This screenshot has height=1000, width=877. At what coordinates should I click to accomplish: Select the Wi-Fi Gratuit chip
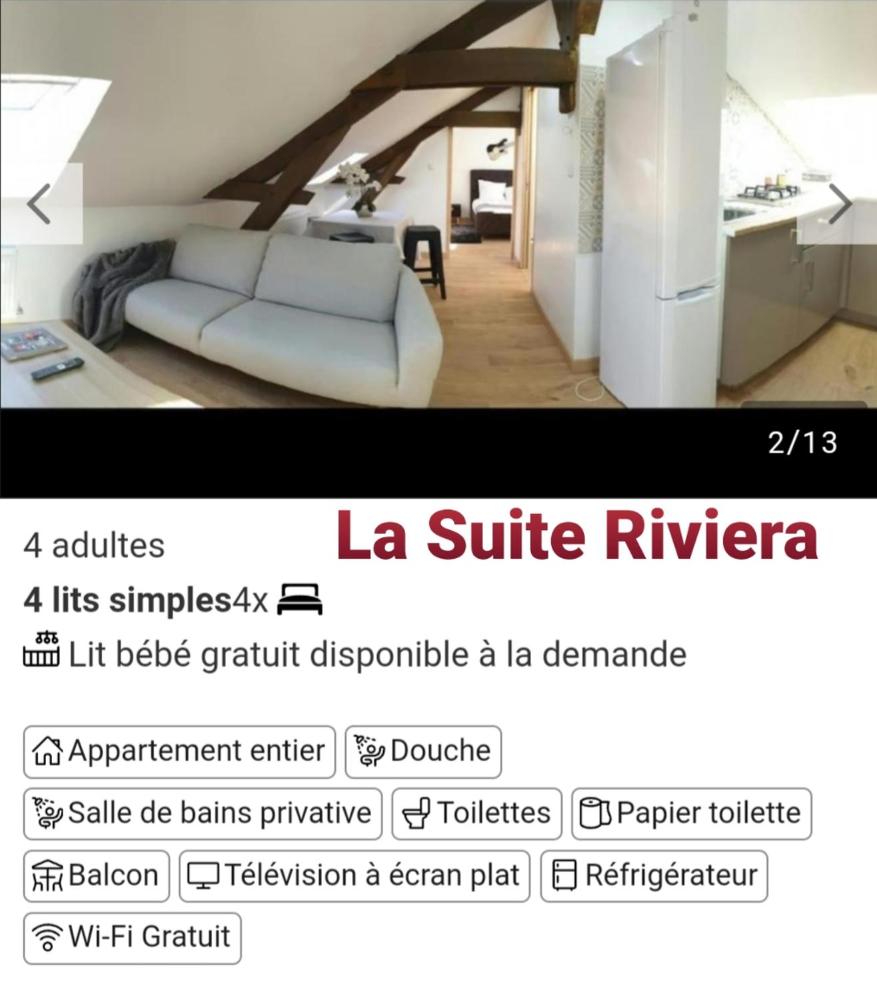click(131, 938)
